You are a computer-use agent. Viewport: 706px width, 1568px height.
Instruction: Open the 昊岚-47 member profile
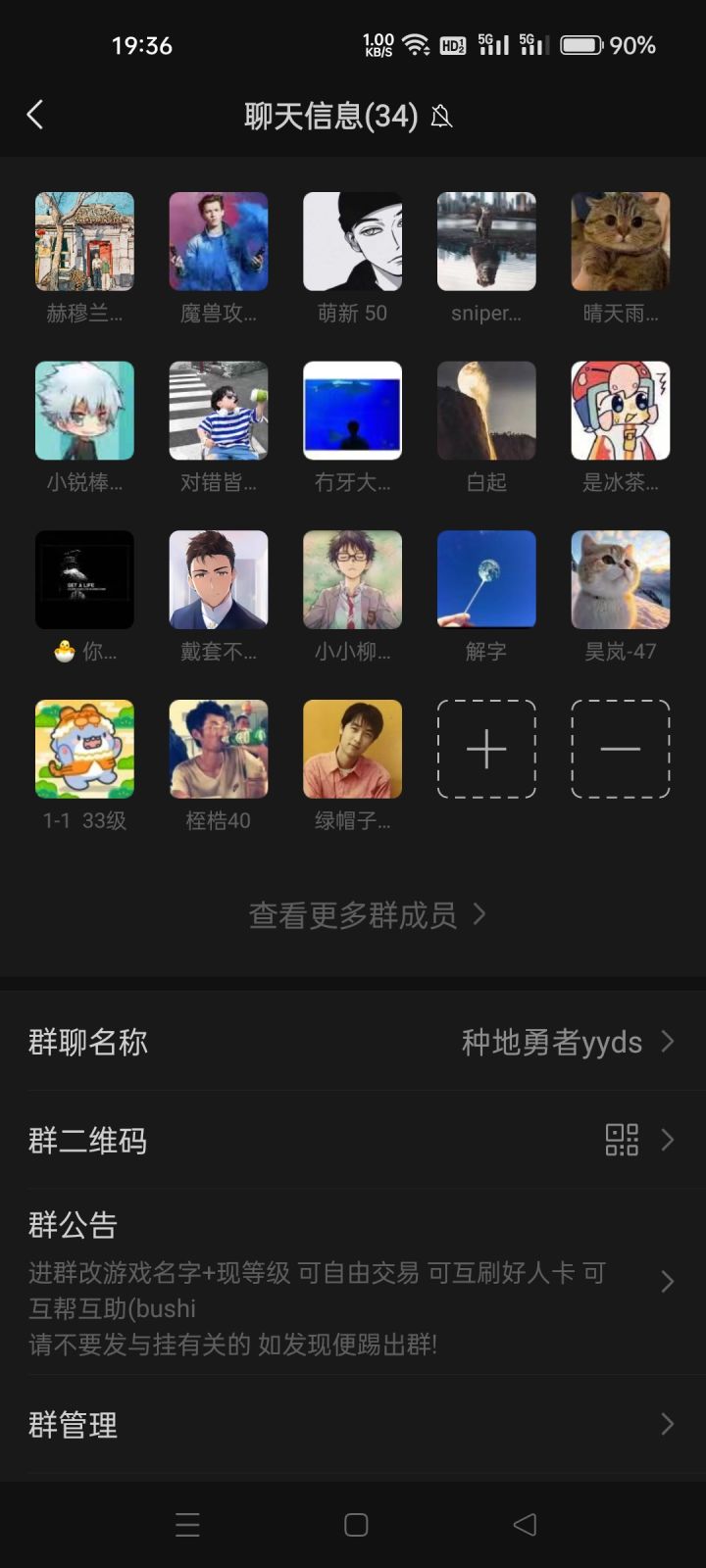click(x=620, y=579)
